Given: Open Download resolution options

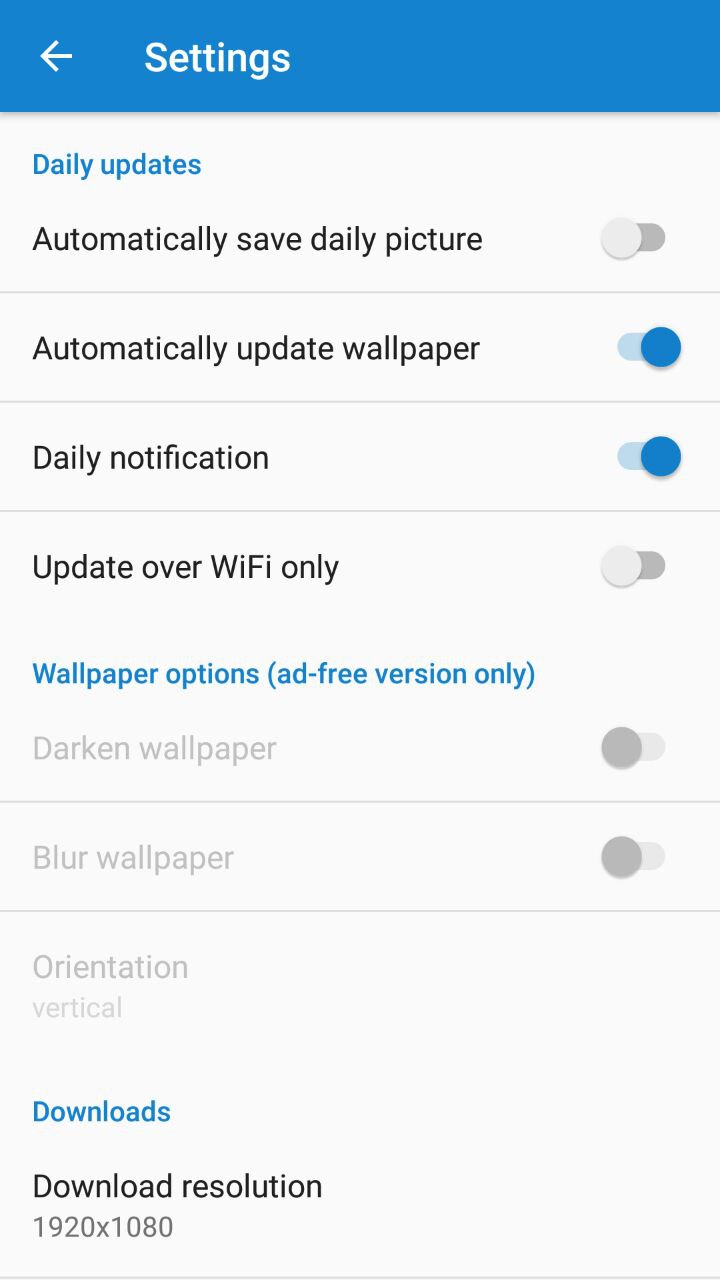Looking at the screenshot, I should click(360, 1204).
